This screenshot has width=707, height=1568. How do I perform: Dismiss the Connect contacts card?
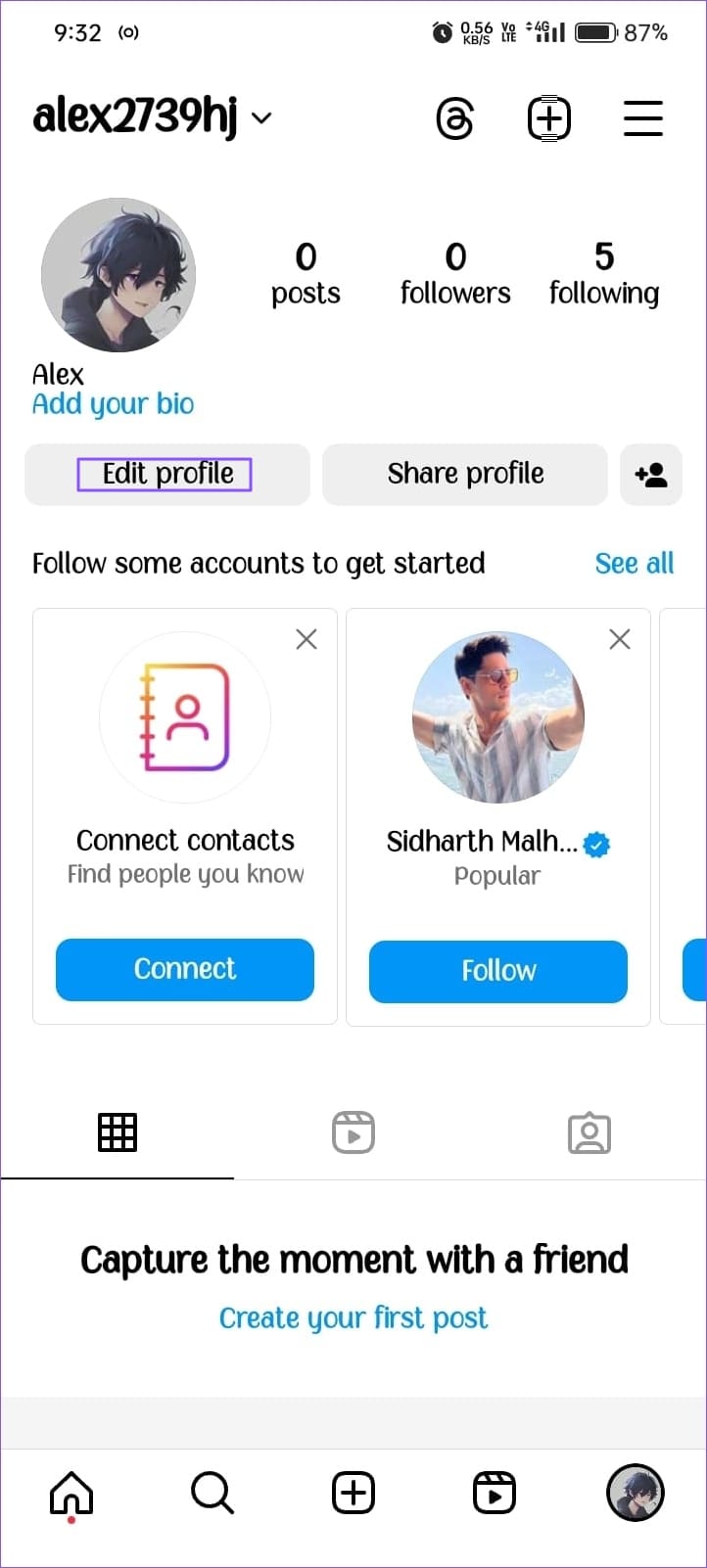306,639
